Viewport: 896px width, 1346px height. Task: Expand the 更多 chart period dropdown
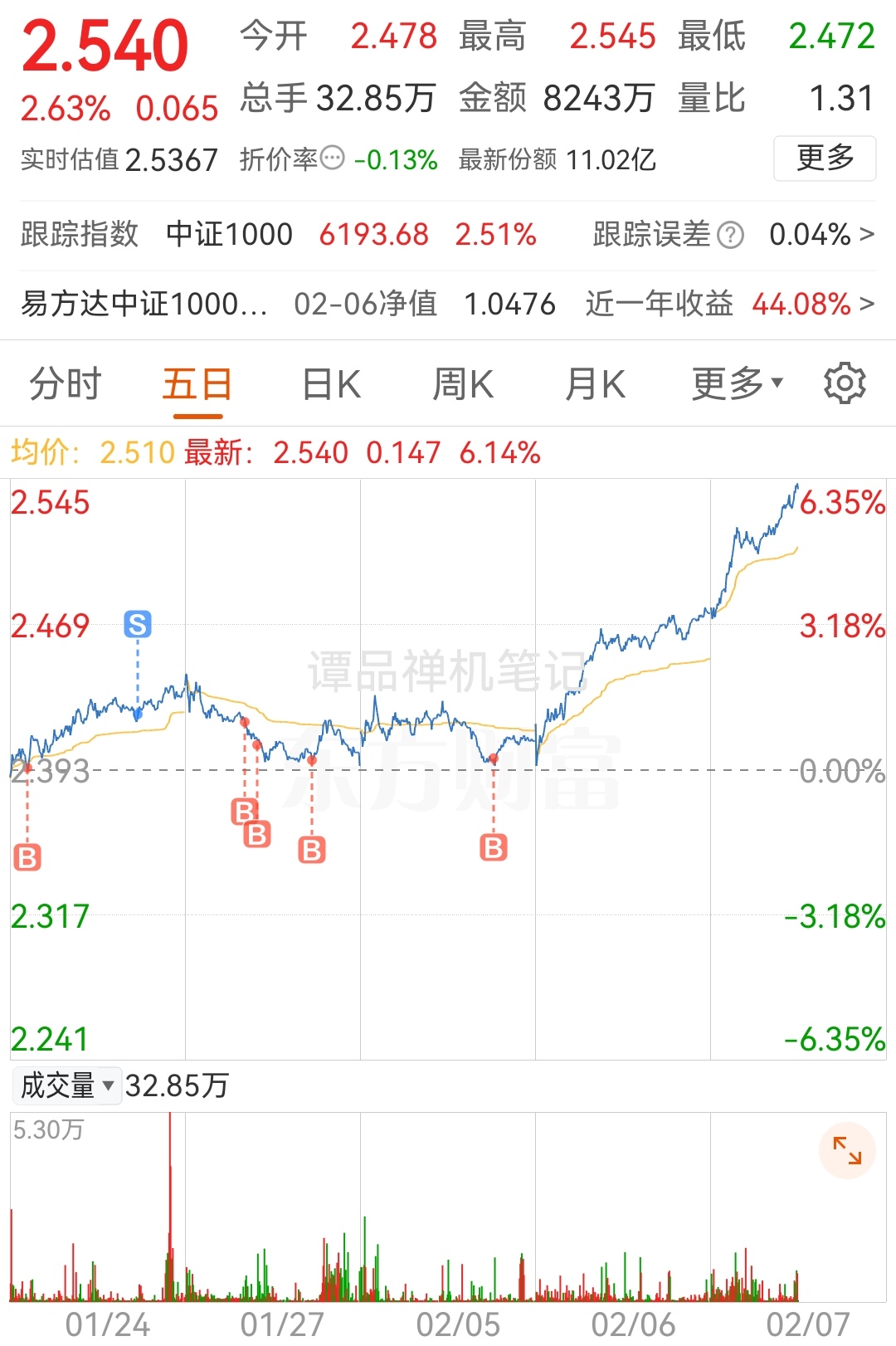pos(737,384)
